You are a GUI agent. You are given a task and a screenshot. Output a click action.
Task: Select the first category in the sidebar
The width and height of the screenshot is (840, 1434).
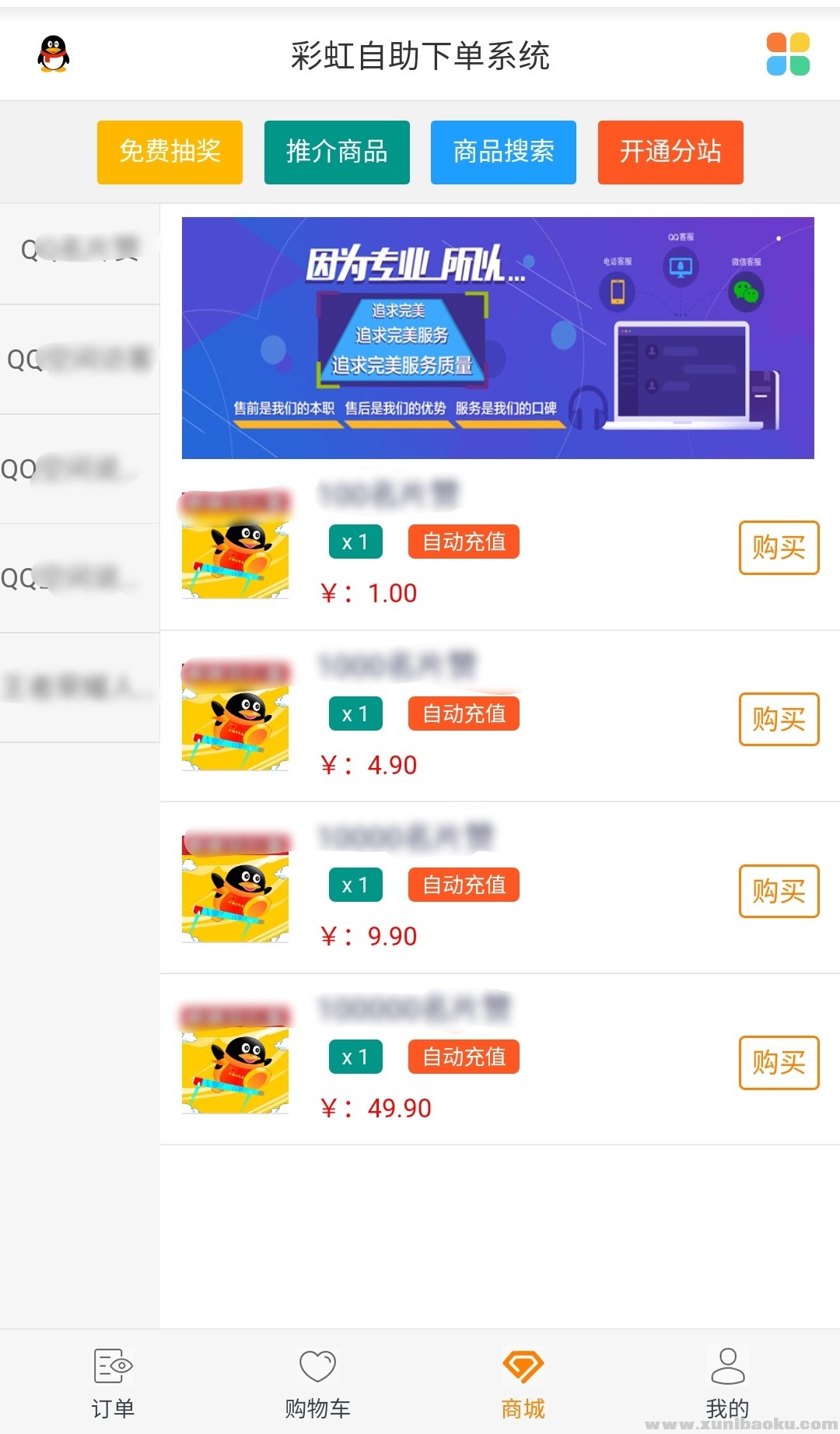click(x=79, y=251)
